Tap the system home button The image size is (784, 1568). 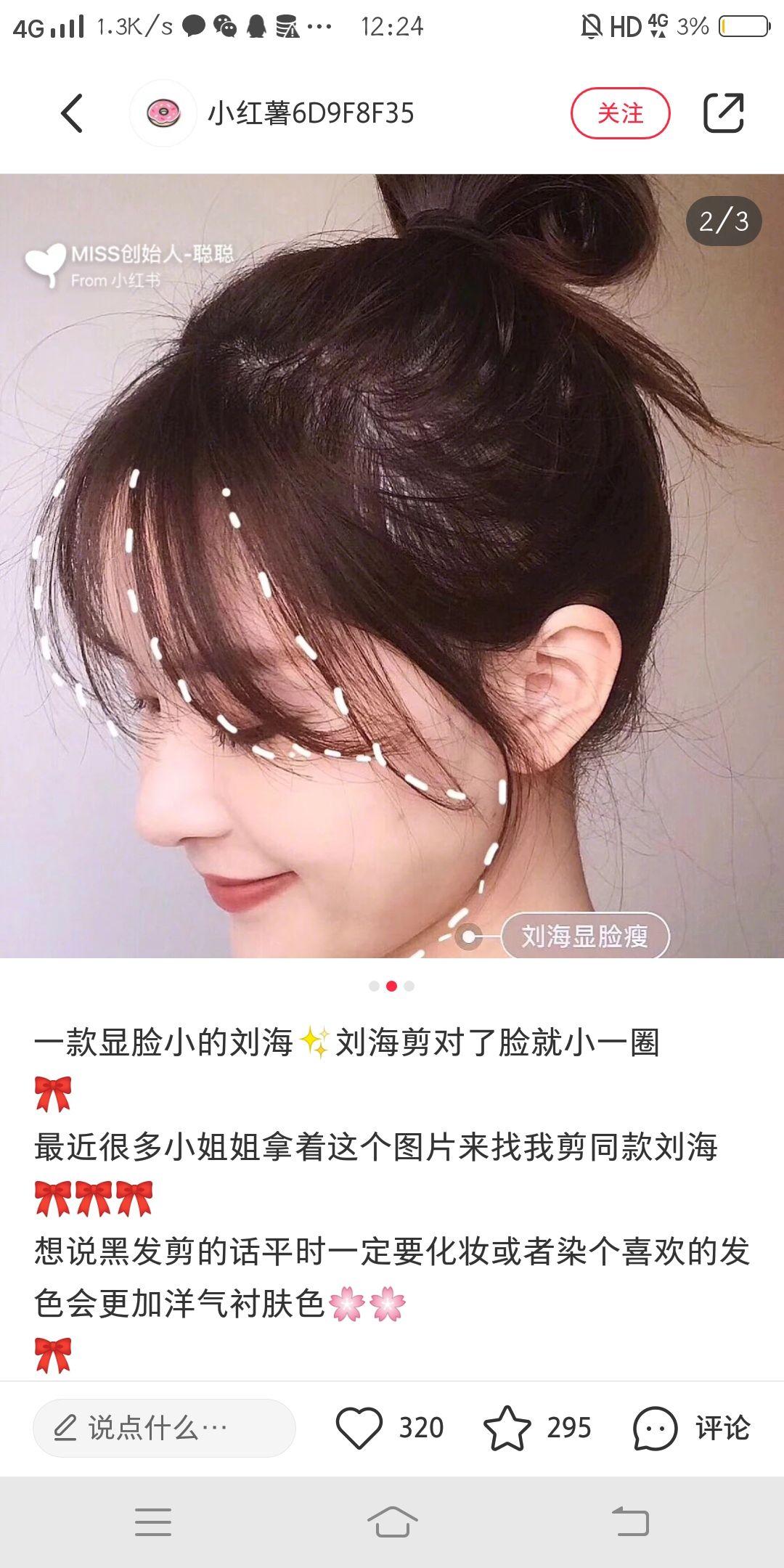tap(392, 1521)
